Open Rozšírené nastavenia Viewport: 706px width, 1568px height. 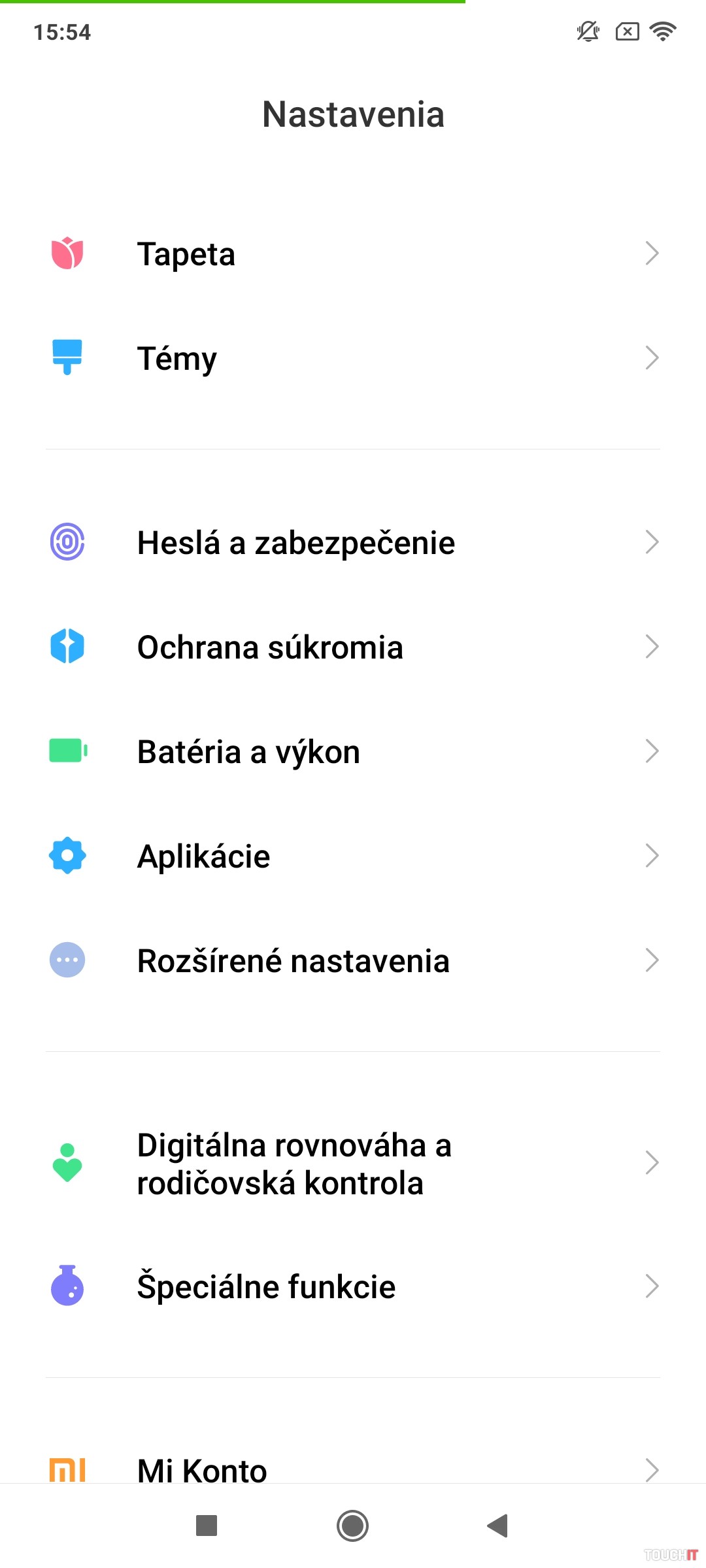tap(353, 960)
